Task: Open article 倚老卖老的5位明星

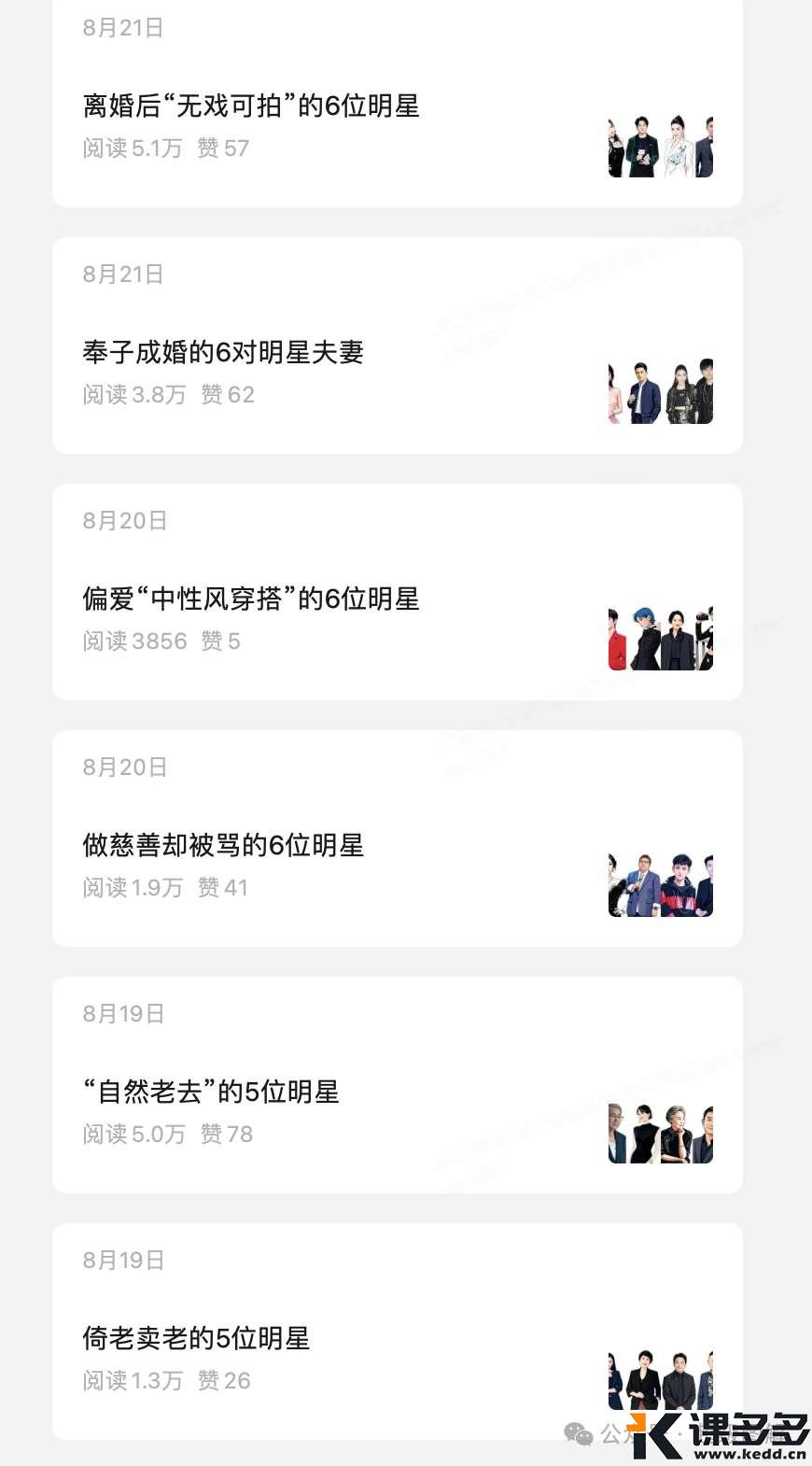Action: point(196,1339)
